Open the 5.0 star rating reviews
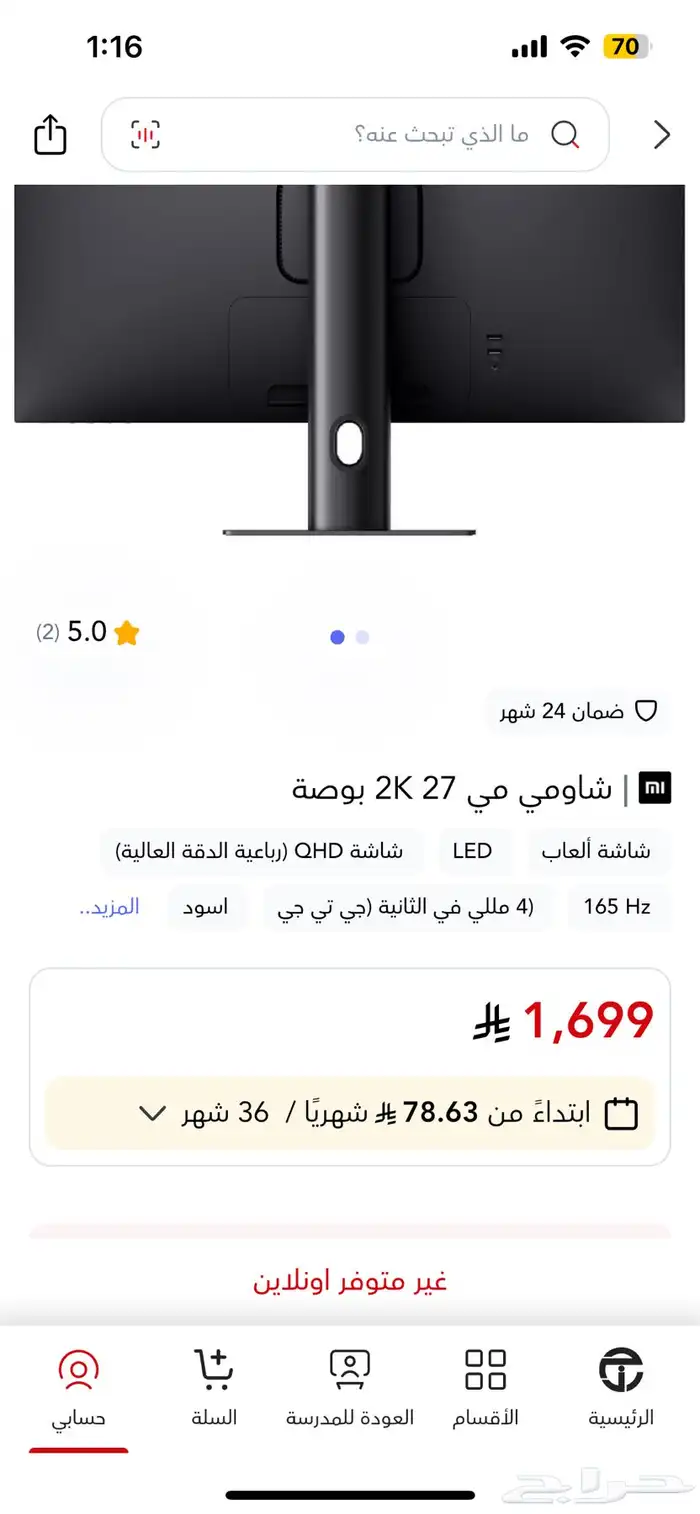Screen dimensions: 700x1514 coord(90,632)
